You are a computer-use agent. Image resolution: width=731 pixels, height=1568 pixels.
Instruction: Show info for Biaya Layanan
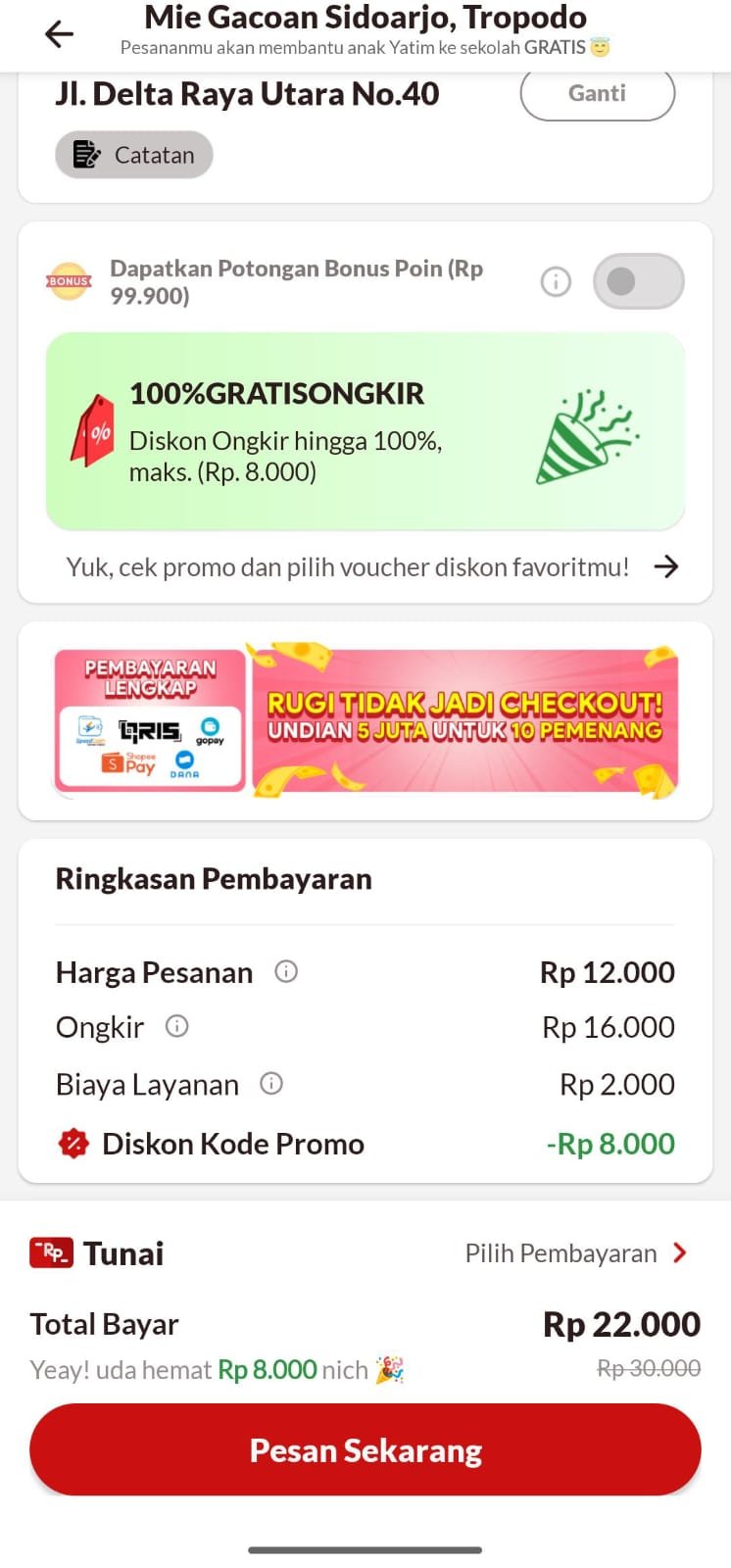271,1083
